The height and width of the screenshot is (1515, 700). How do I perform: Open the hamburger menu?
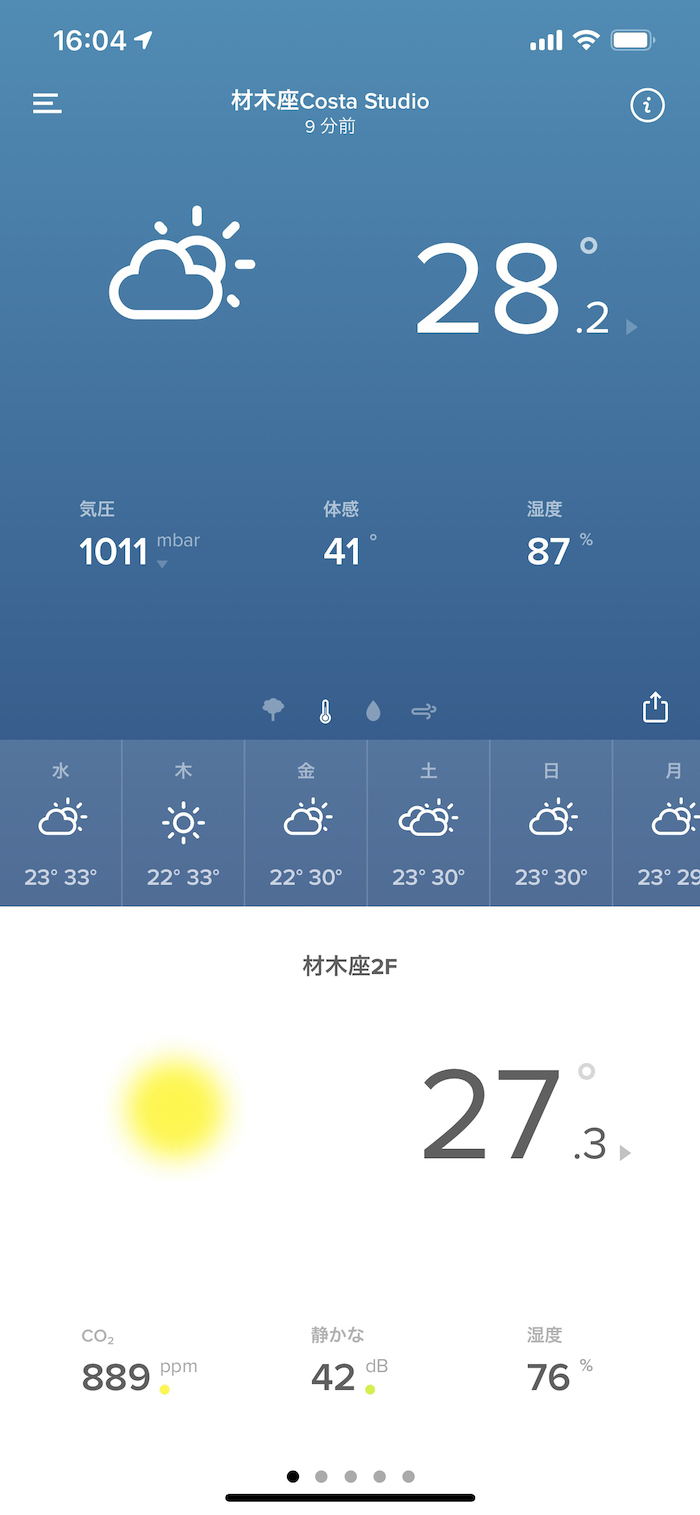click(x=47, y=103)
